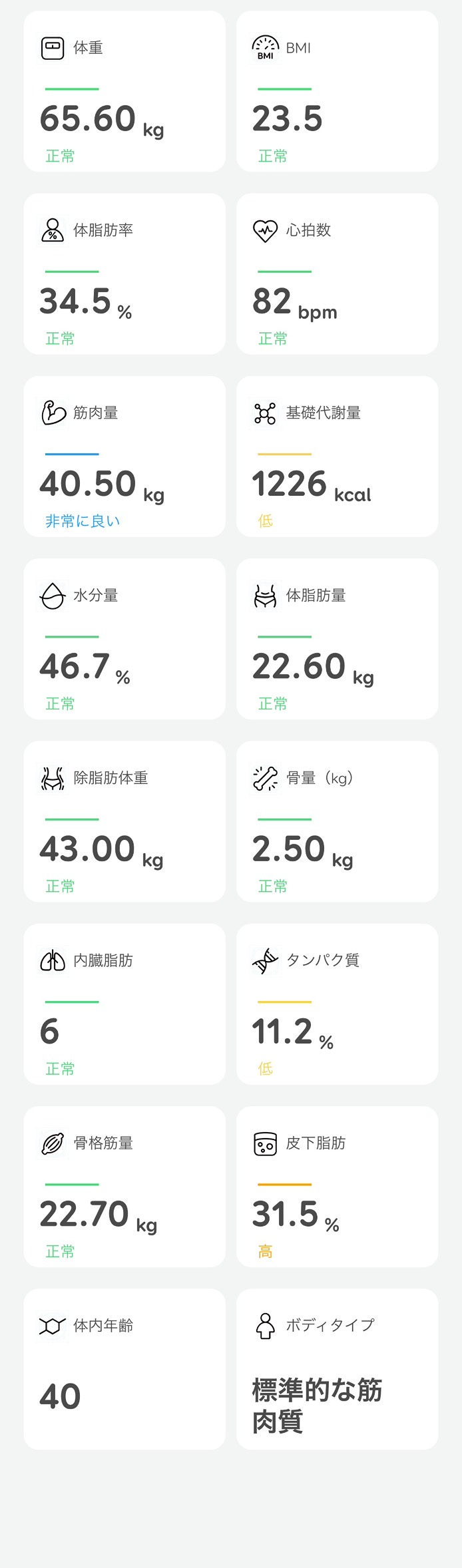
Task: Tap the 除脂肪体重 card
Action: (124, 821)
